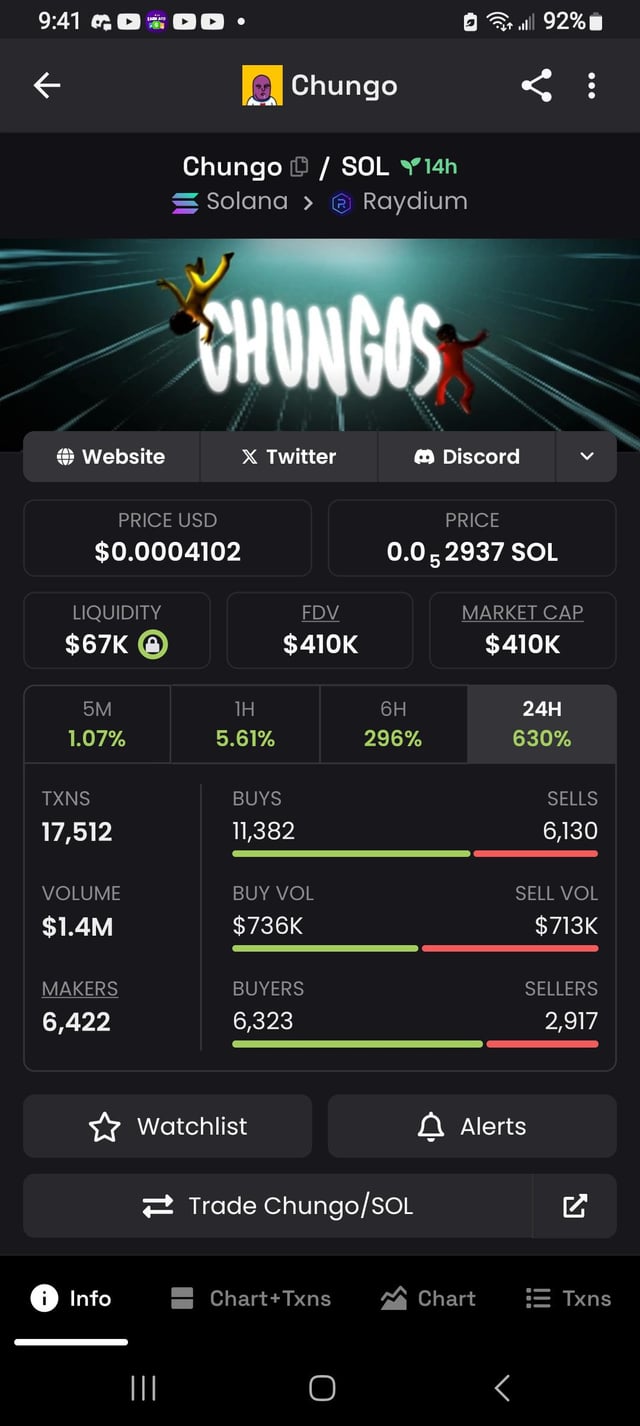The height and width of the screenshot is (1426, 640).
Task: Add Chungo to Watchlist
Action: [x=168, y=1127]
